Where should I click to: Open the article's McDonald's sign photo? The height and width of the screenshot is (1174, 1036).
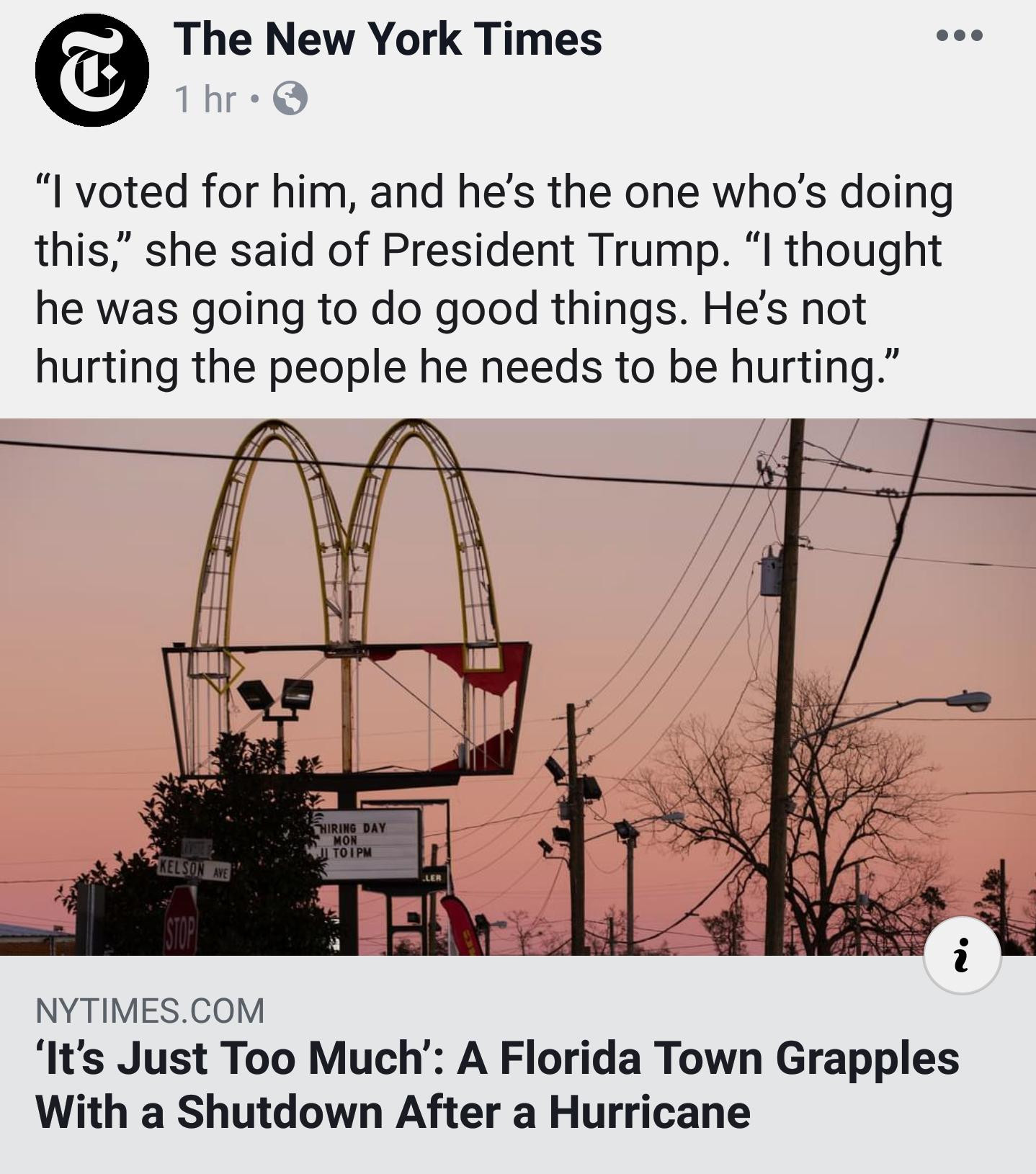(x=517, y=686)
